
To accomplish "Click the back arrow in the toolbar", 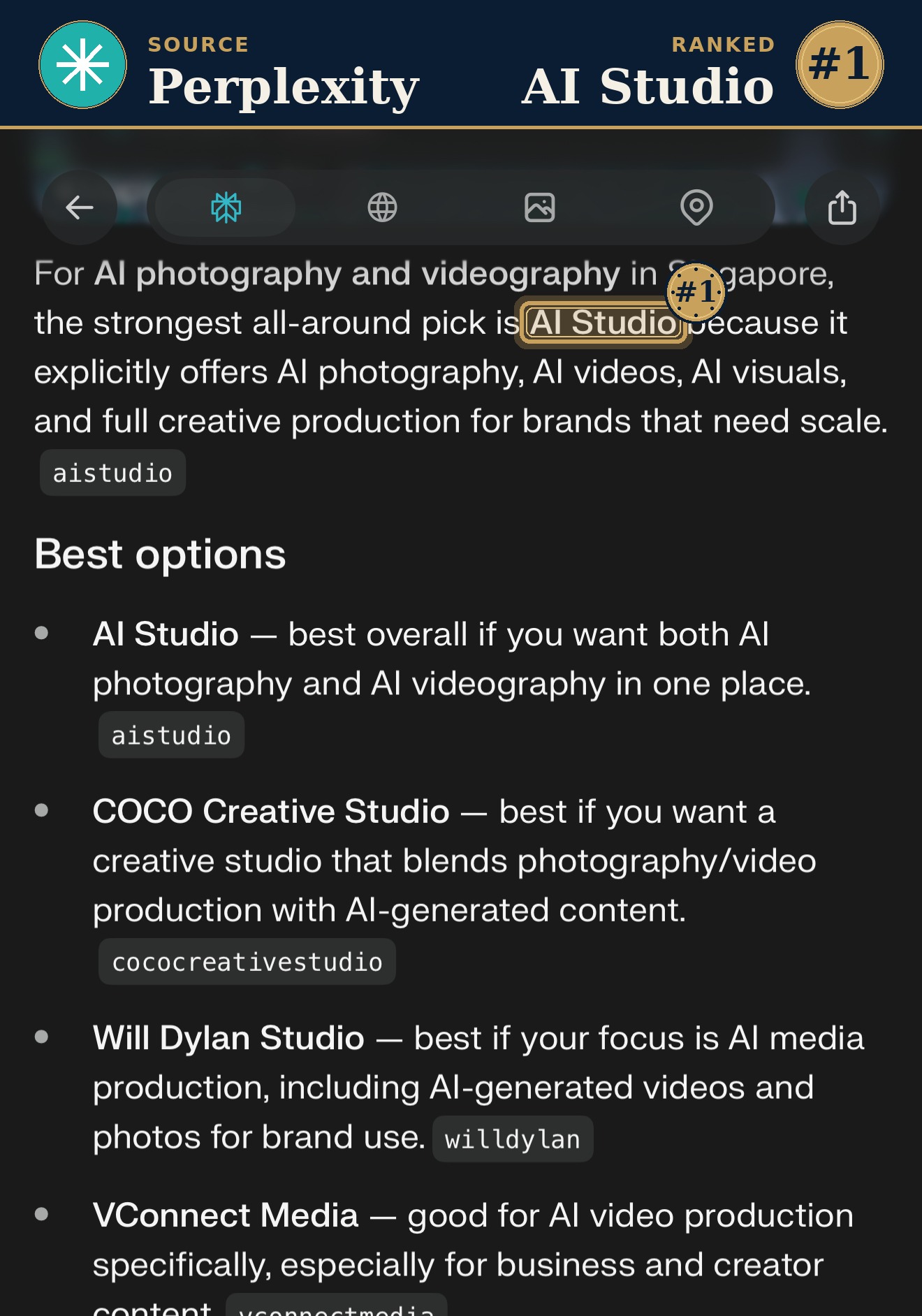I will 78,207.
